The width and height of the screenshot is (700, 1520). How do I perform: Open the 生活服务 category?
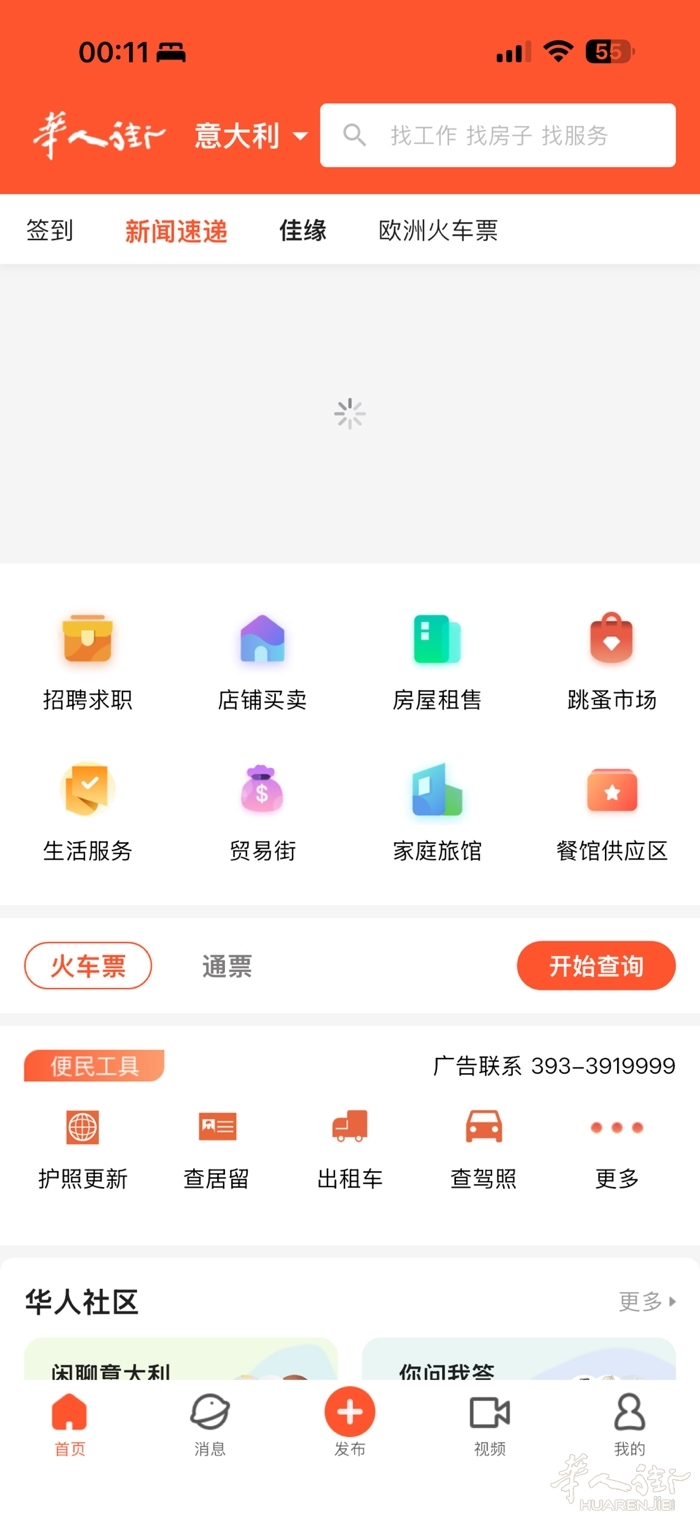coord(88,812)
